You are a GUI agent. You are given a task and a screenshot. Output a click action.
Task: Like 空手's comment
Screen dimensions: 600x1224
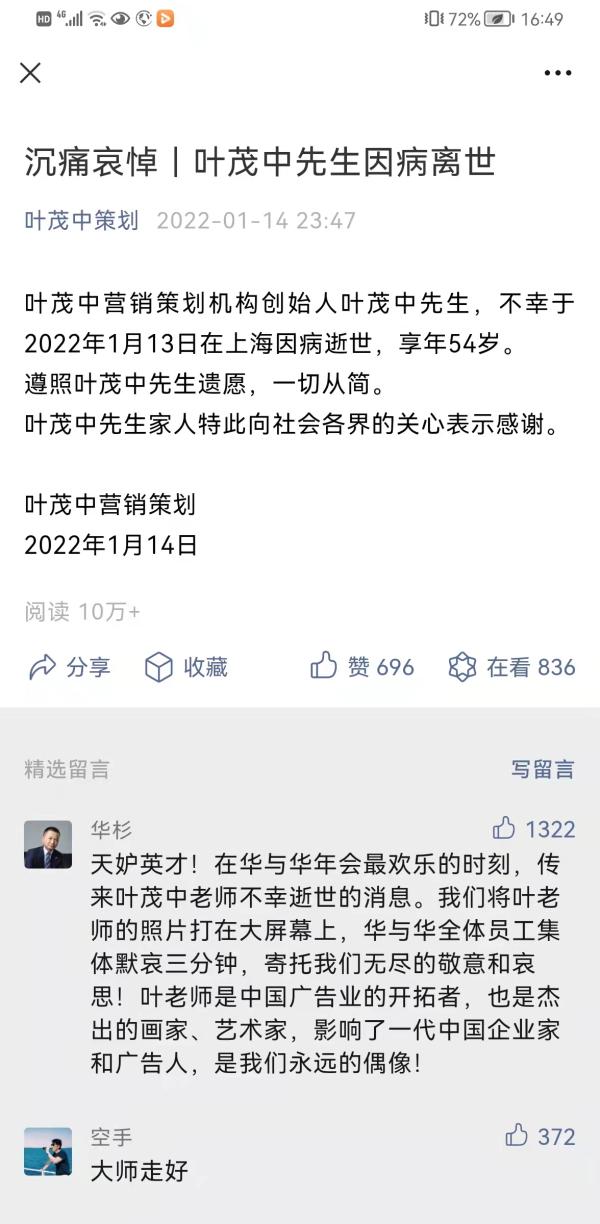point(539,1135)
